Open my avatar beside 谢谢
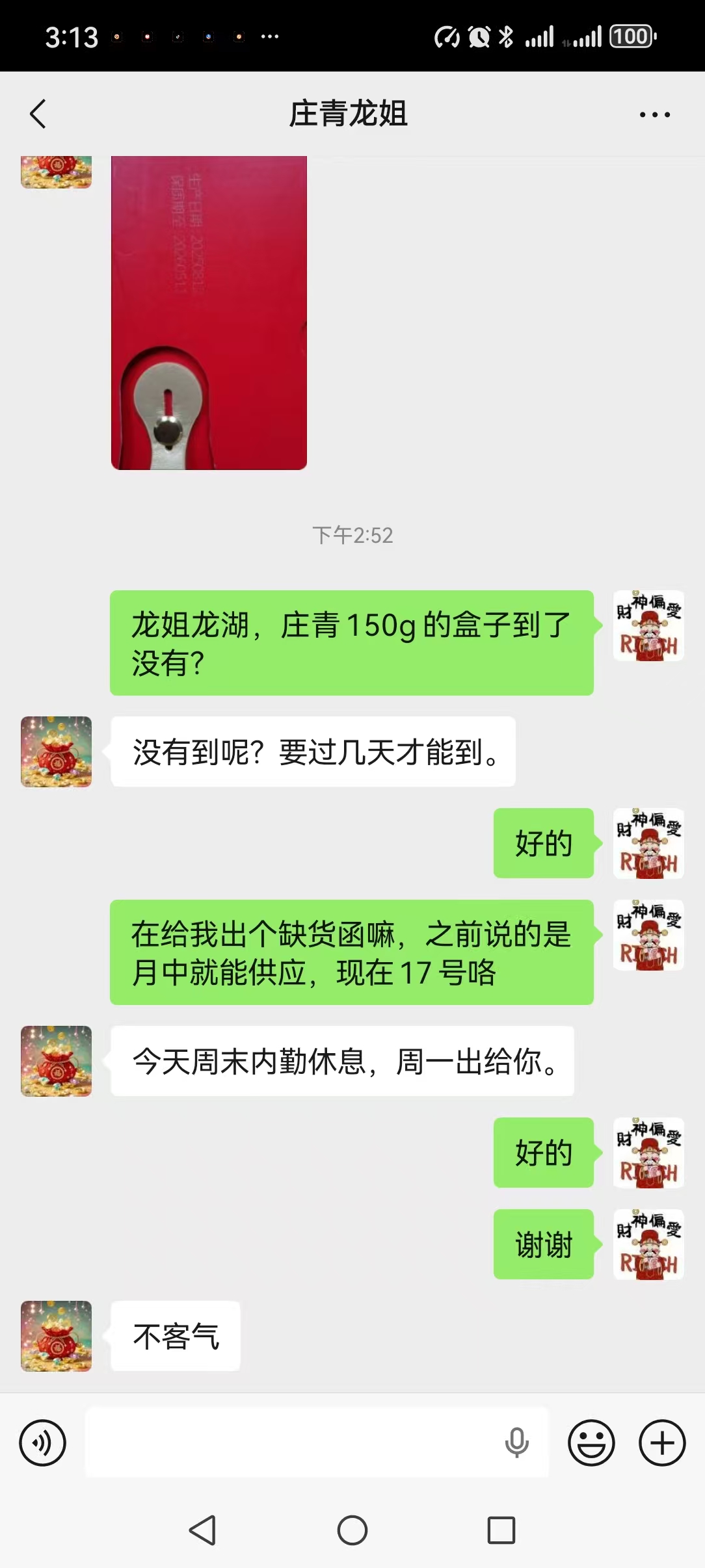 [x=648, y=1244]
